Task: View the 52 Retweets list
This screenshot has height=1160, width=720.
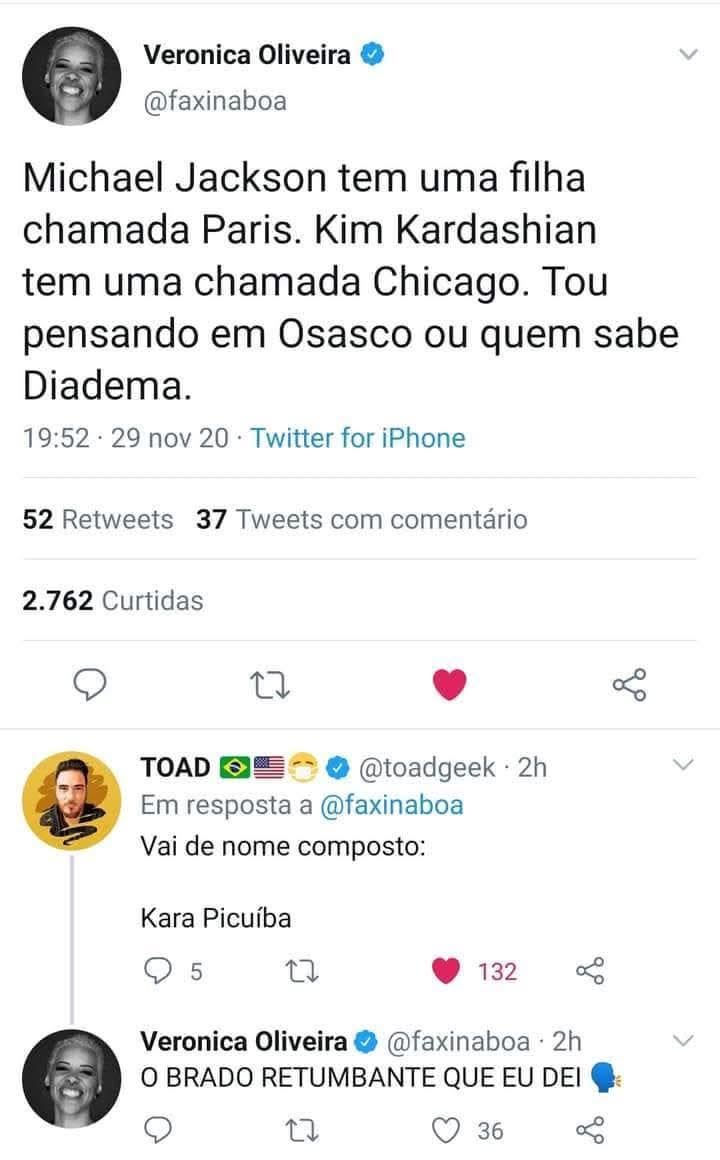Action: click(x=97, y=520)
